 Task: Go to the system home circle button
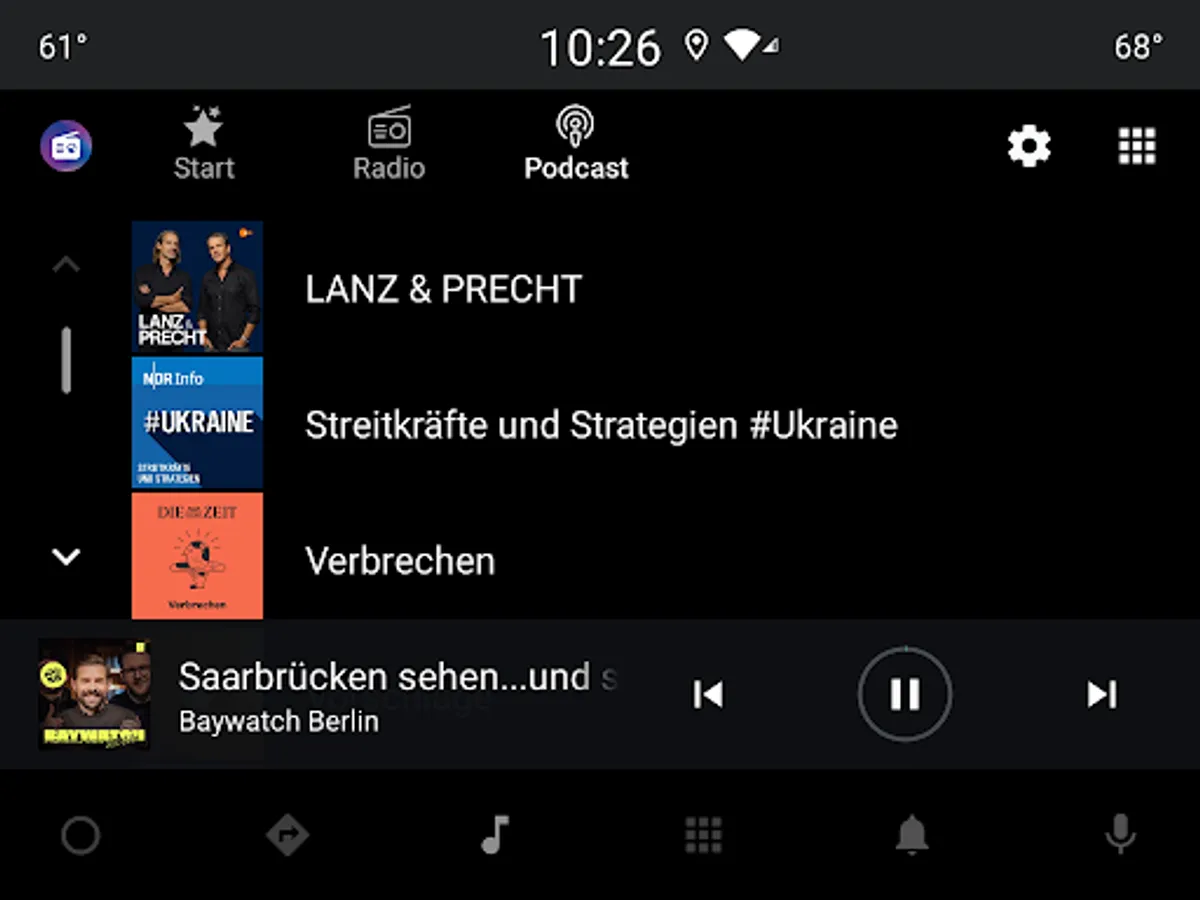pyautogui.click(x=81, y=835)
